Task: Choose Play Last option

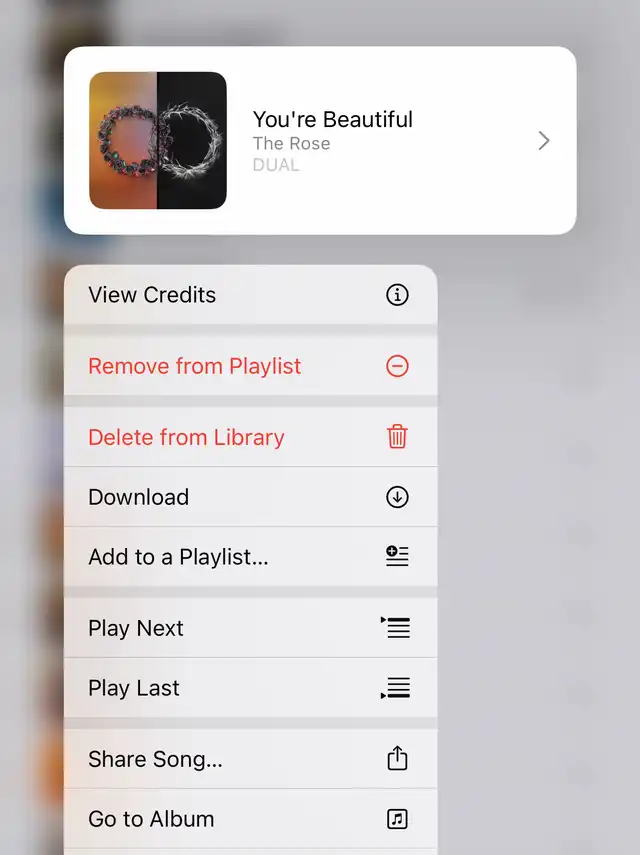Action: coord(250,688)
